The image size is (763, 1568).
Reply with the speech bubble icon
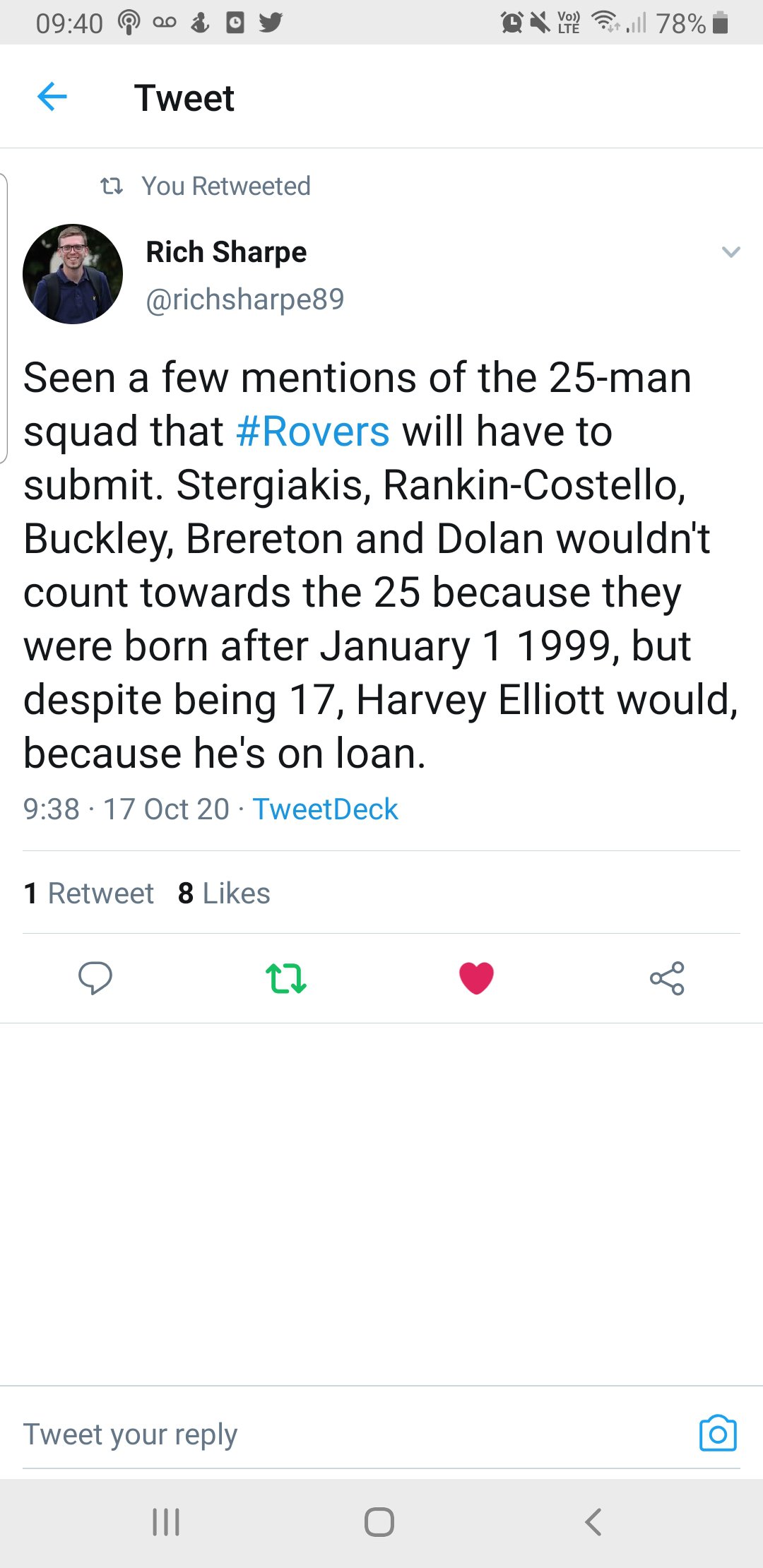coord(95,978)
